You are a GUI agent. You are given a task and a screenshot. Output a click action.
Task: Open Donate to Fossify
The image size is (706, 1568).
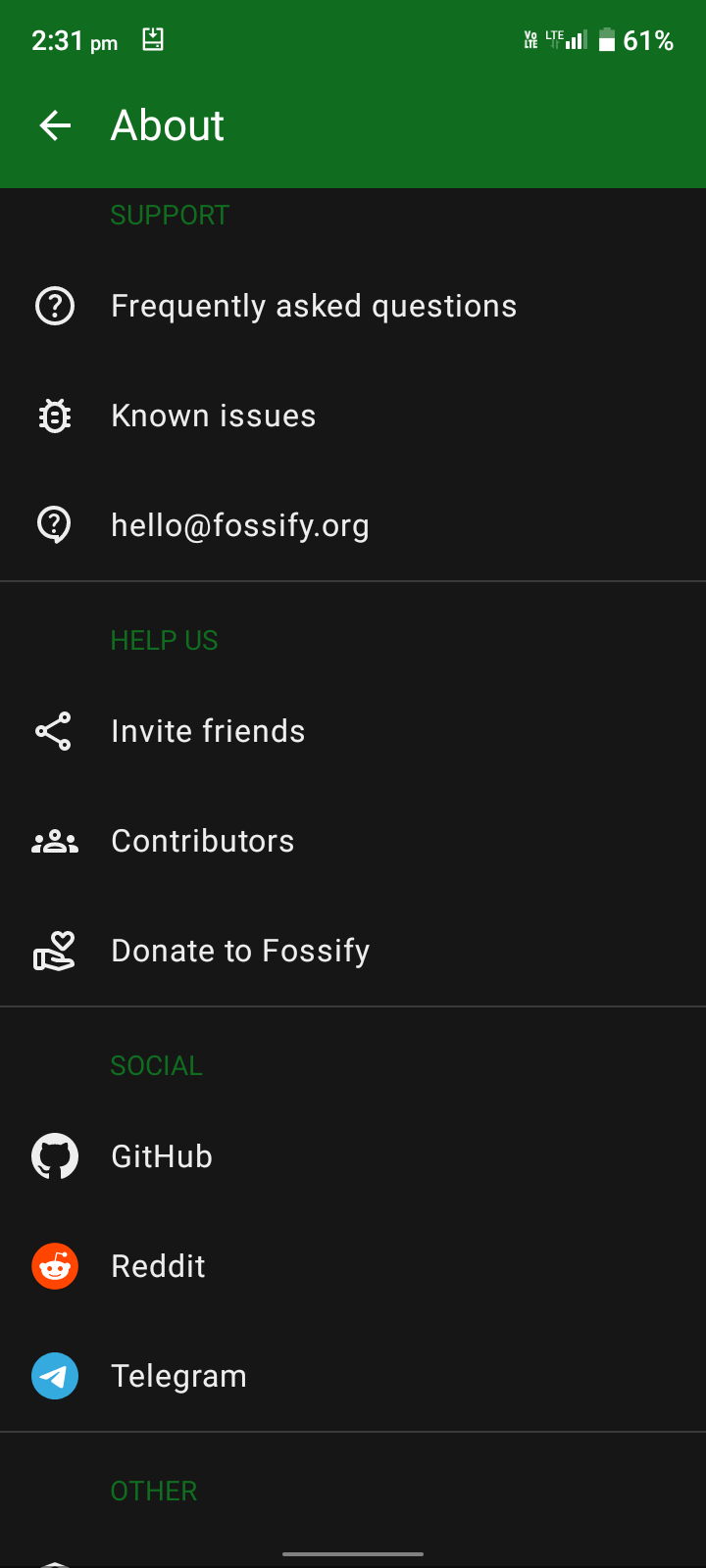tap(353, 951)
